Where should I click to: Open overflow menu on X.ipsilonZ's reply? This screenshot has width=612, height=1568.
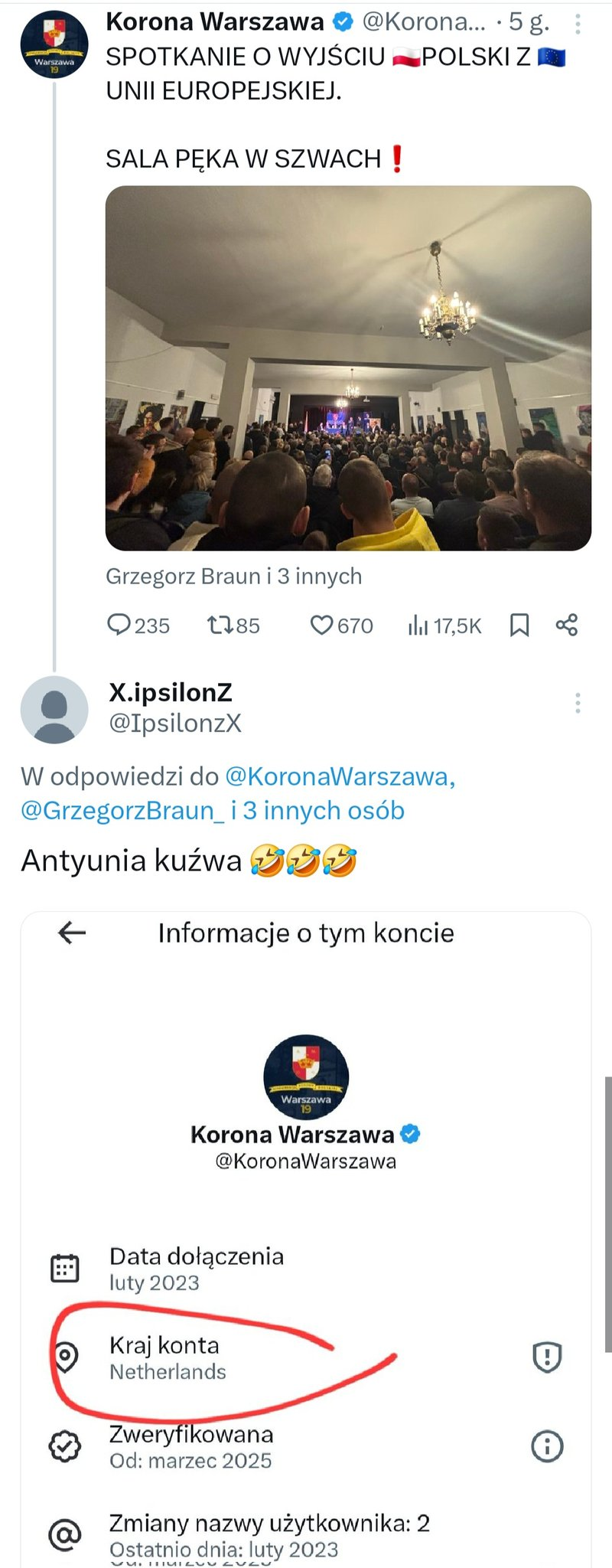click(x=578, y=703)
